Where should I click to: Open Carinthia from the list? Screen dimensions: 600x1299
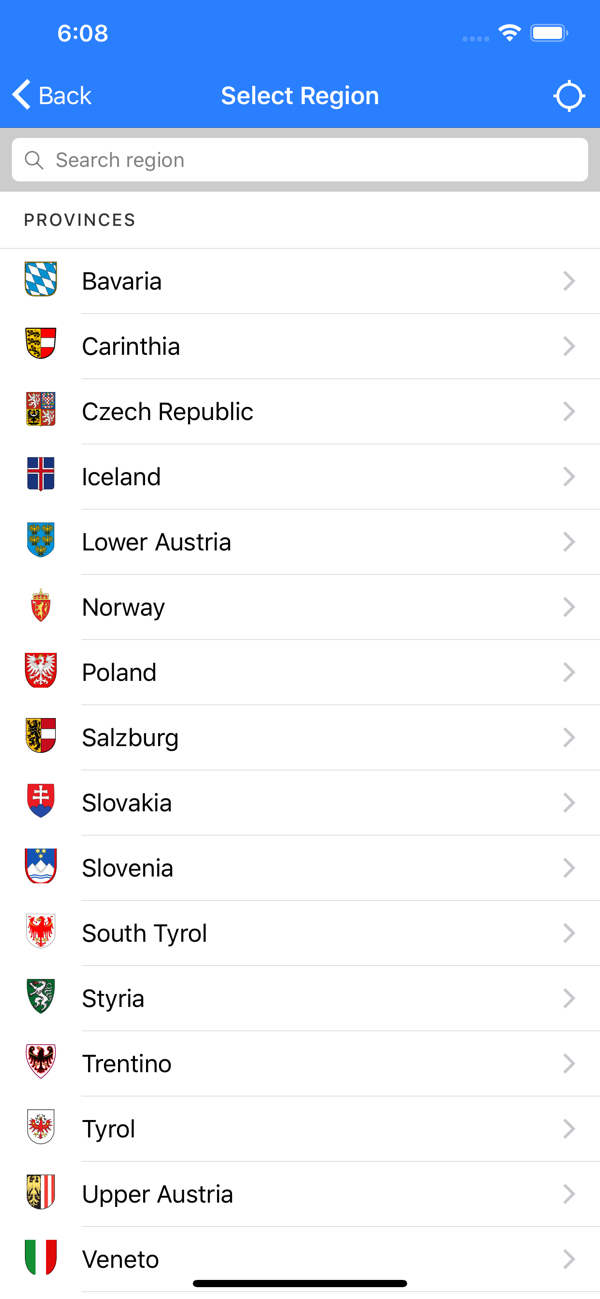click(300, 346)
